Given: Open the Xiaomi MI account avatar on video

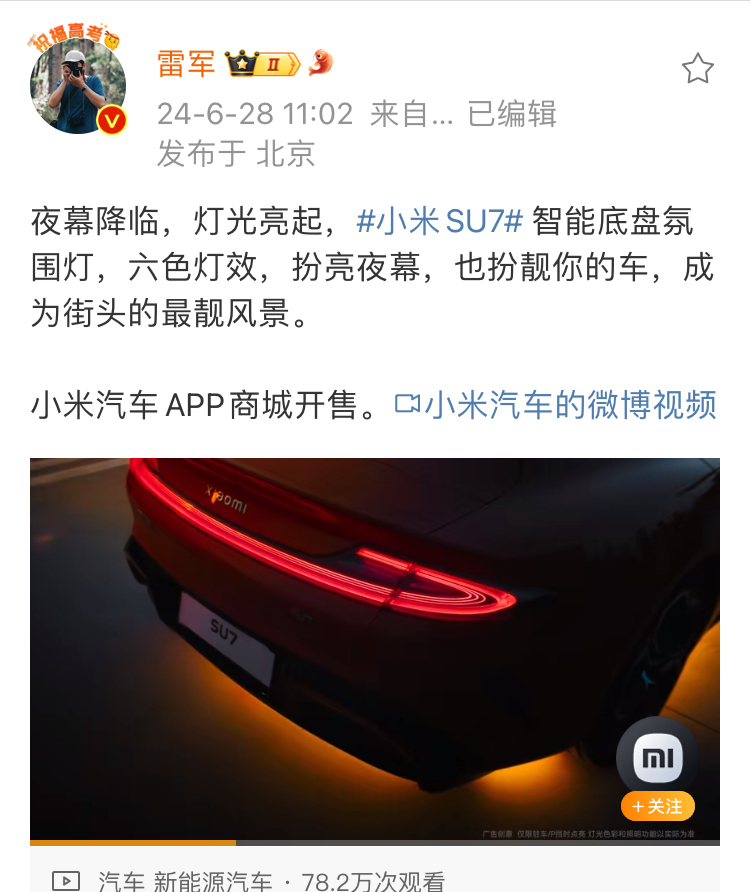Looking at the screenshot, I should pos(657,755).
